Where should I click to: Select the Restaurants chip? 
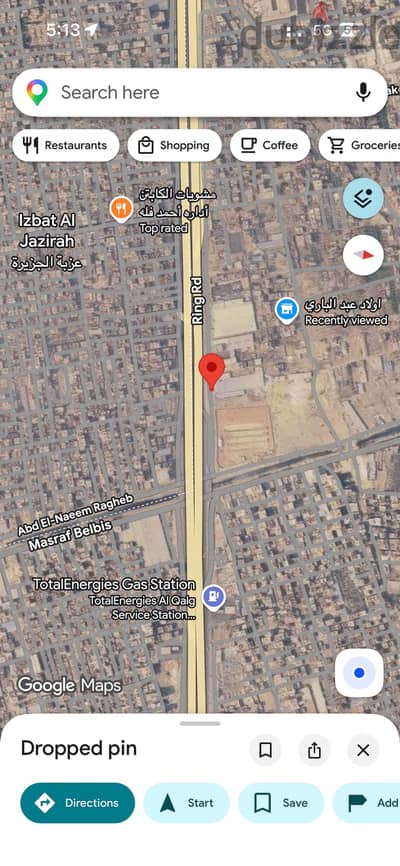pos(66,145)
